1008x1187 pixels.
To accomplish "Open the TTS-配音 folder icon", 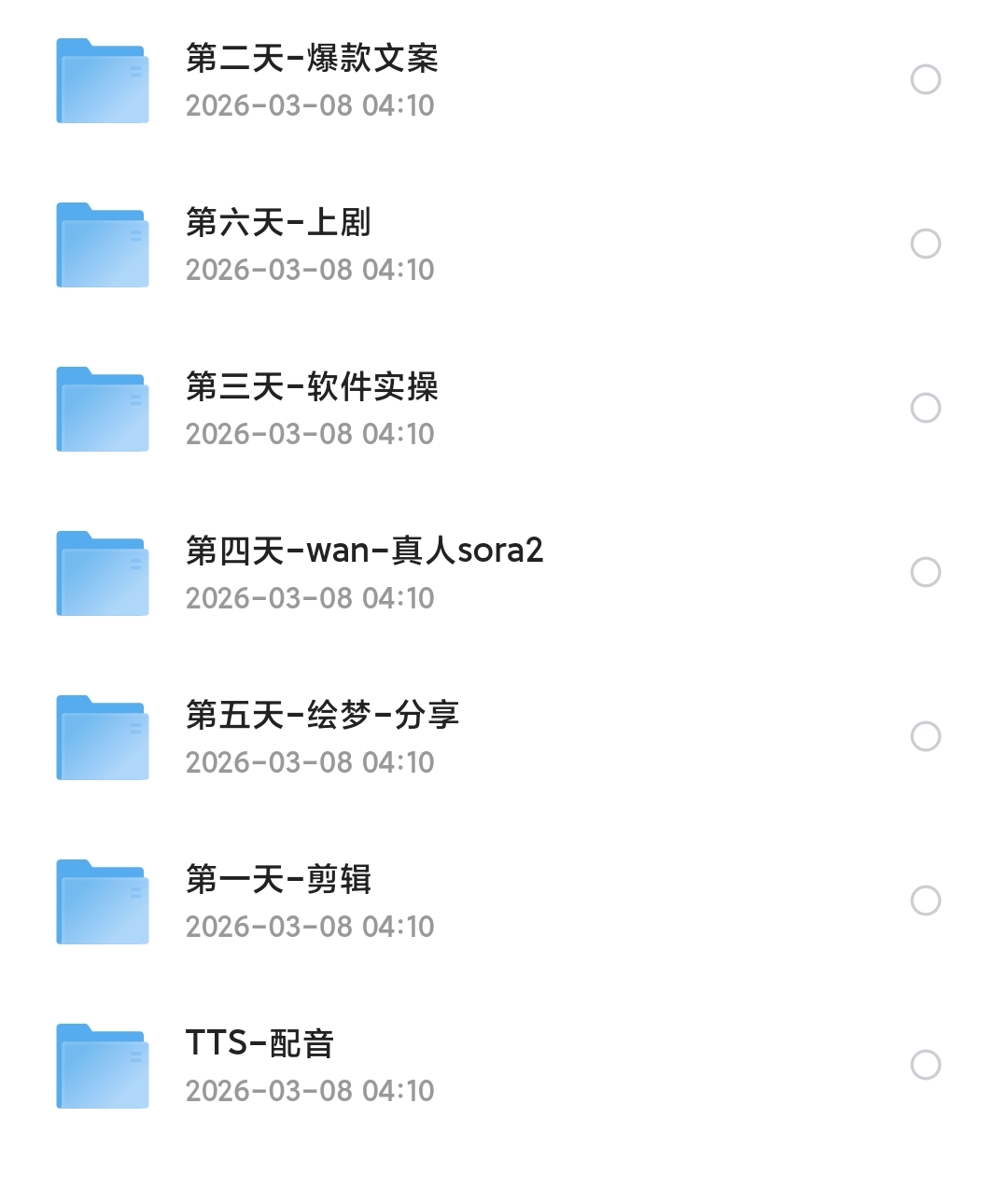I will [102, 1064].
